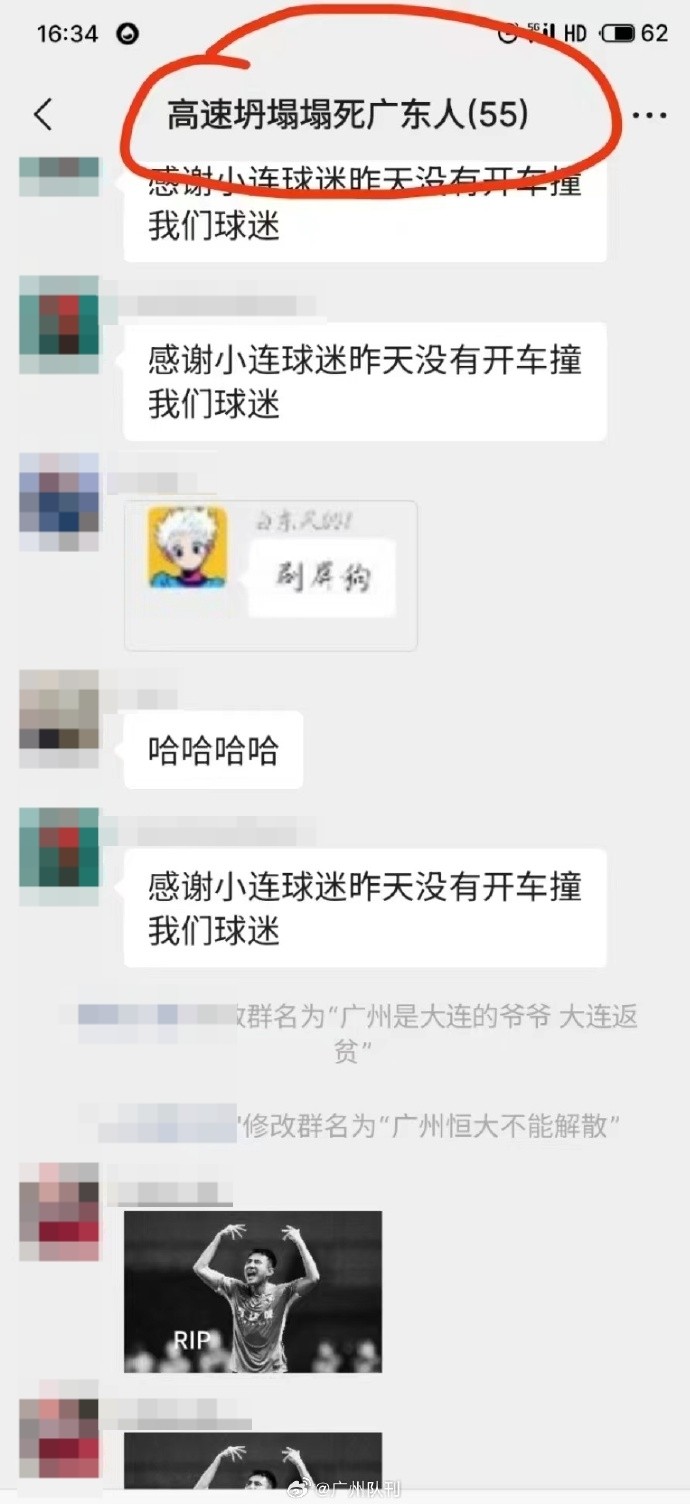
Task: Go back from the group chat
Action: (x=42, y=115)
